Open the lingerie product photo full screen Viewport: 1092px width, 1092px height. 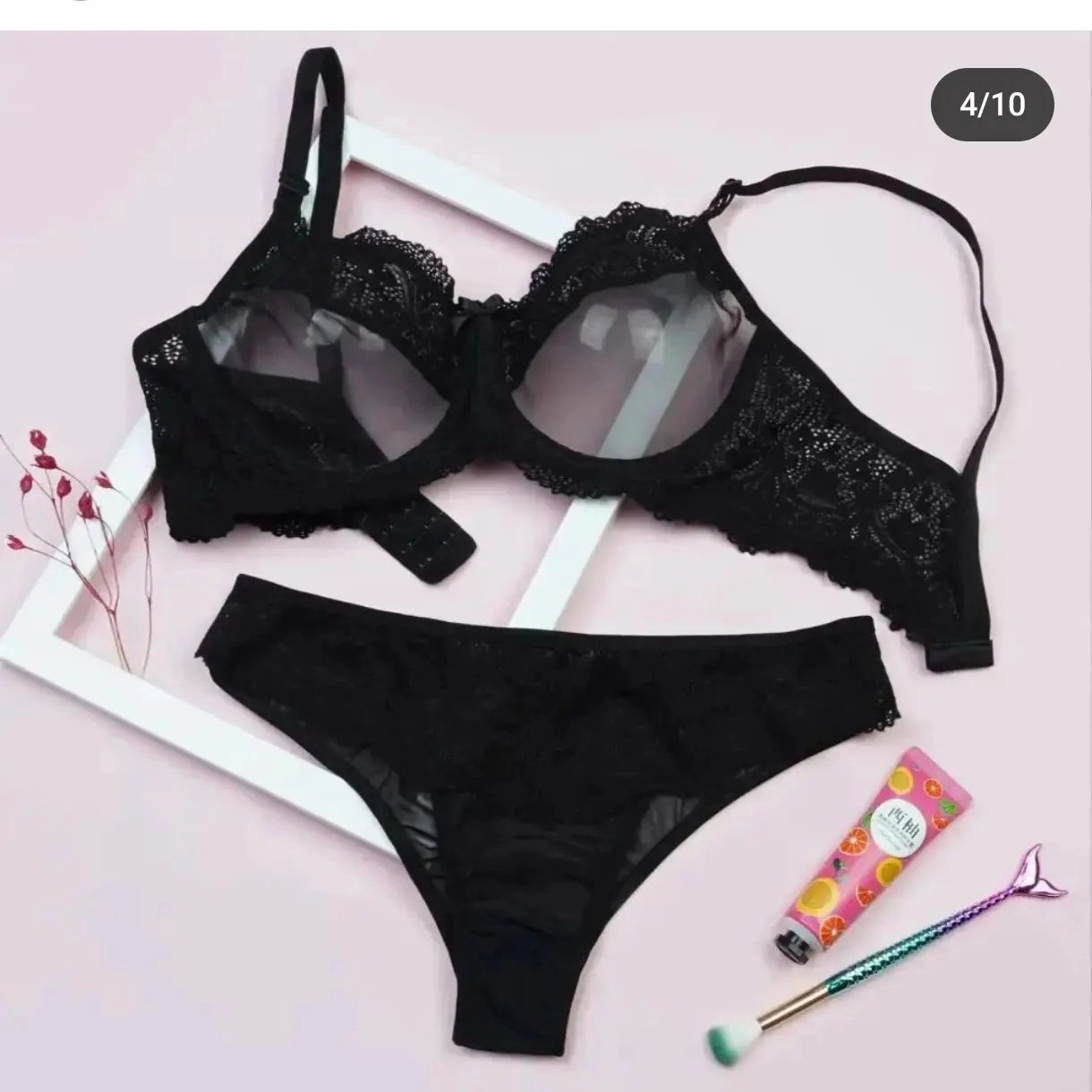546,555
